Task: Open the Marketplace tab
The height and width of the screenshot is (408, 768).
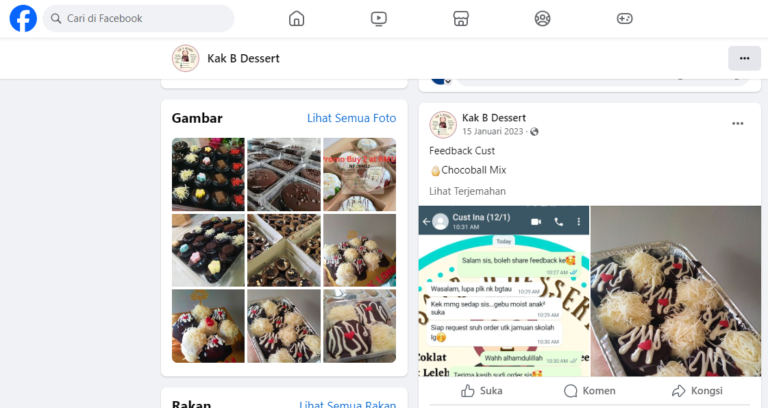Action: tap(460, 18)
